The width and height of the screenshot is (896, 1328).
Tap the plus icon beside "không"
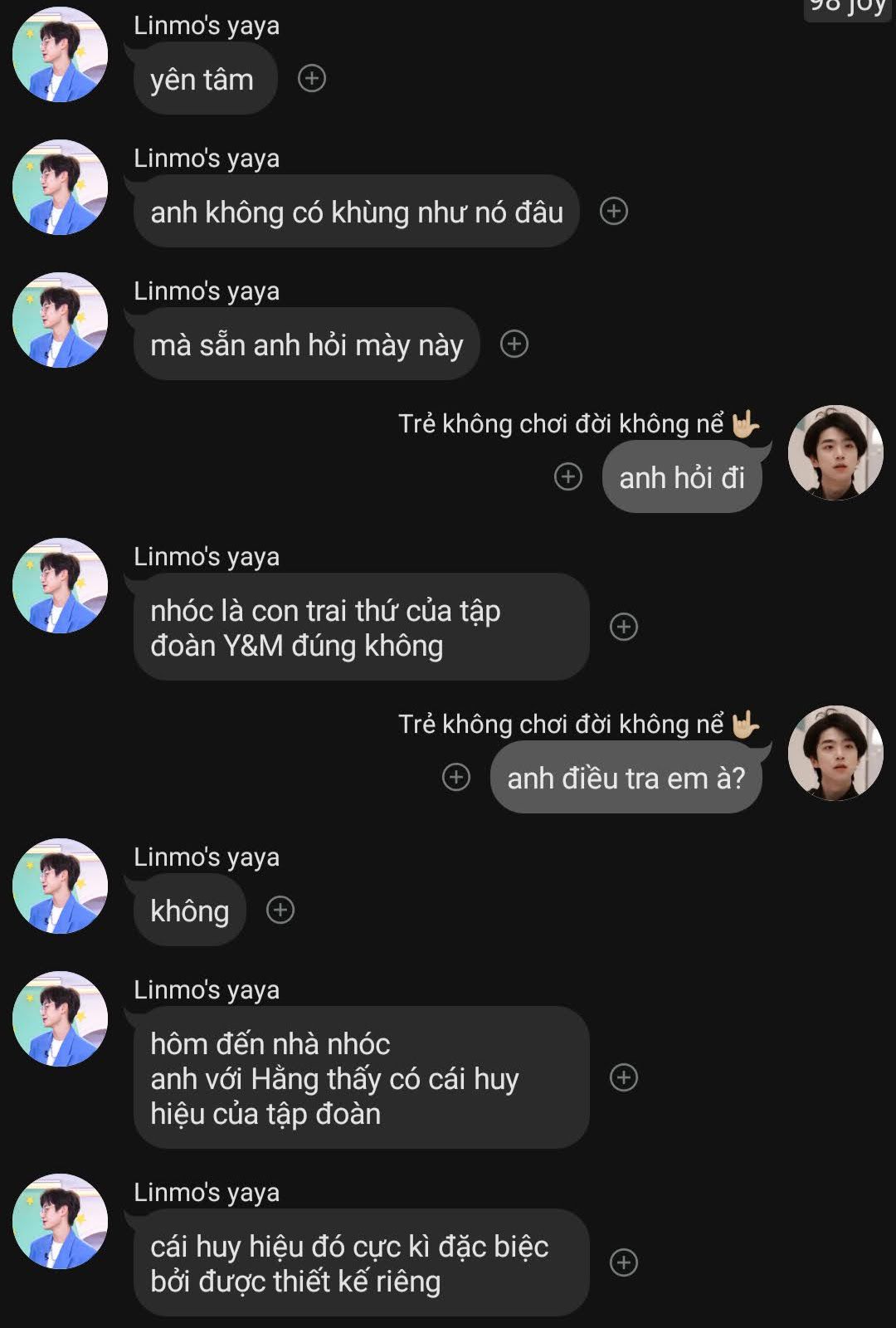click(x=280, y=911)
